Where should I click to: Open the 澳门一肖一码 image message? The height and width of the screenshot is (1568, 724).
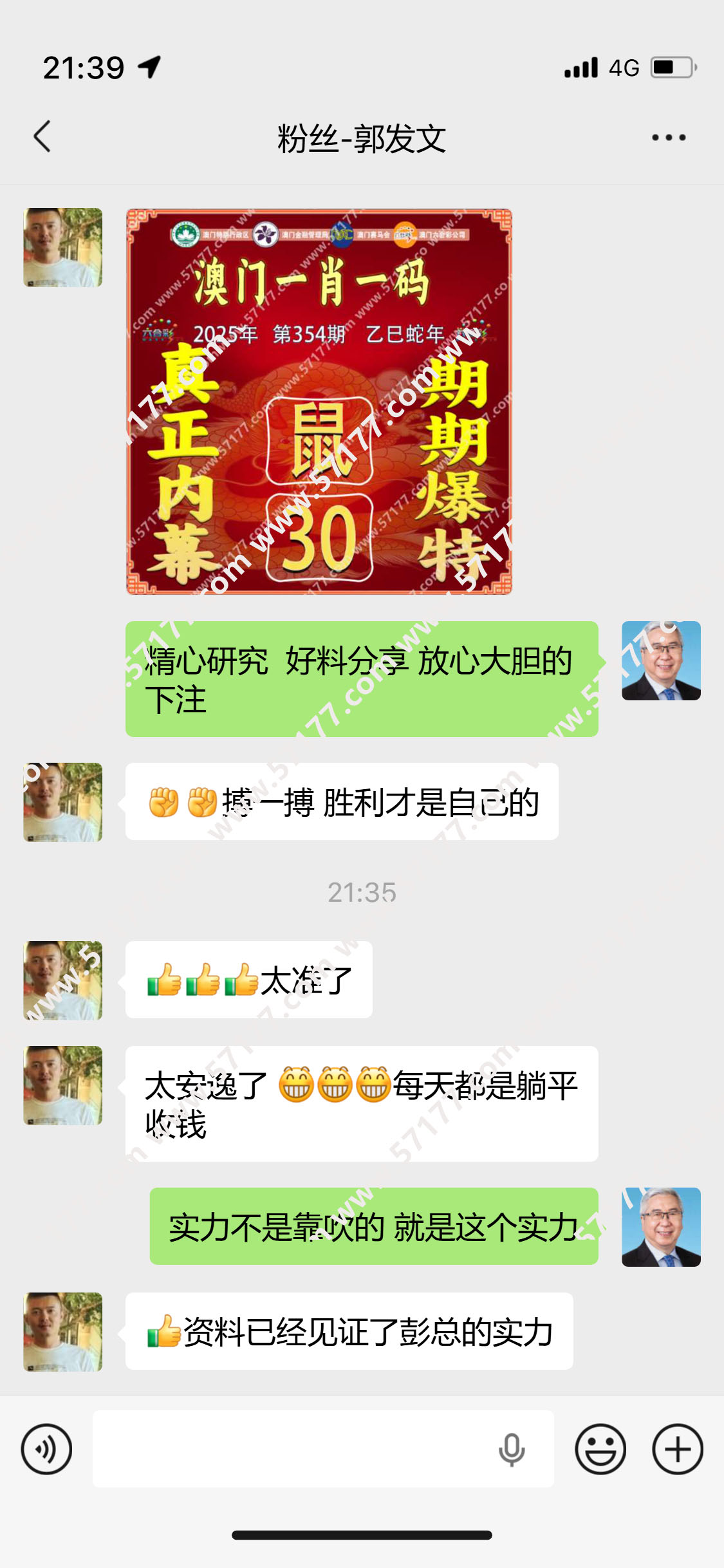319,401
